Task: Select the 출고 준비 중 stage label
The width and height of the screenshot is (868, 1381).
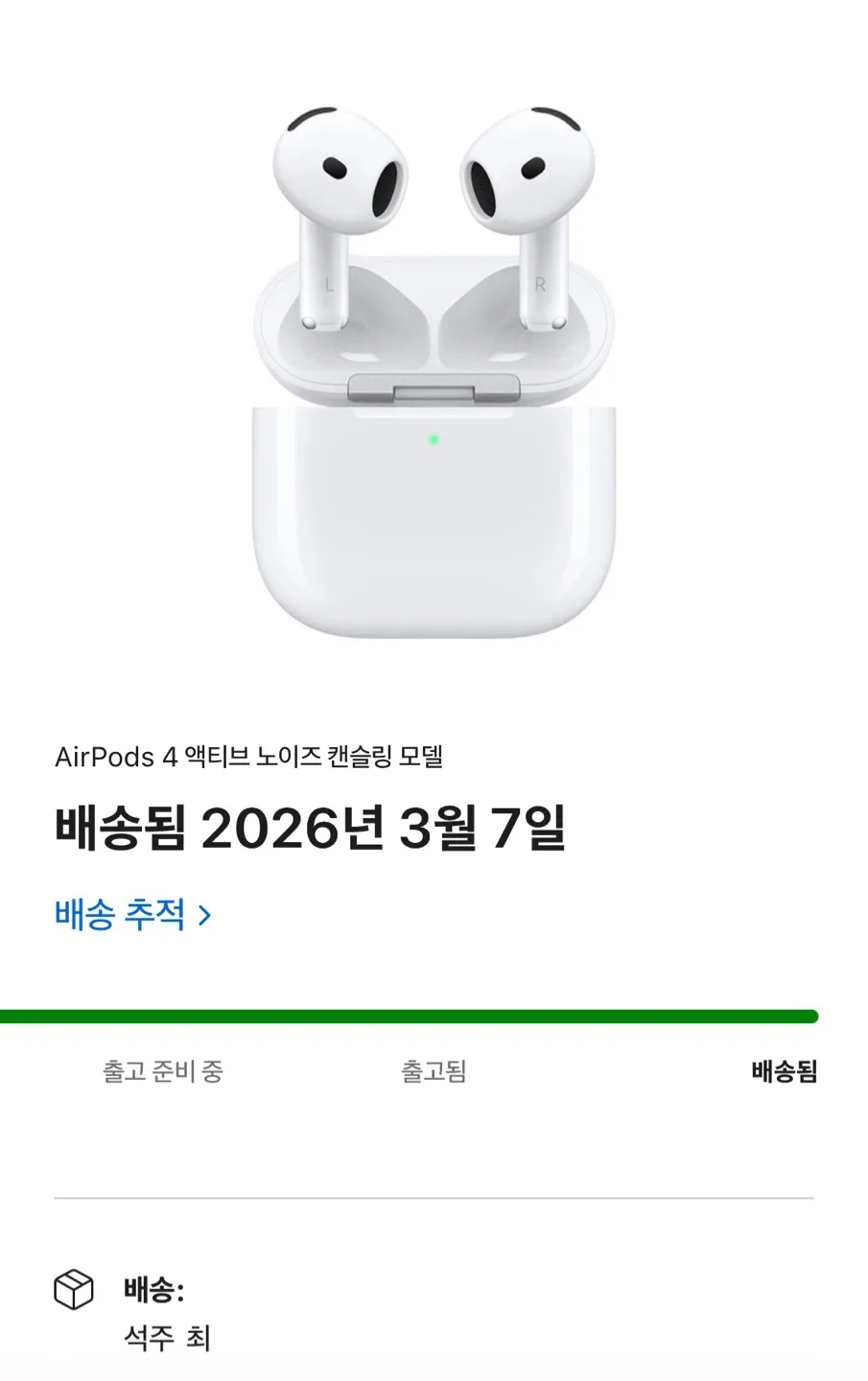Action: coord(163,1071)
